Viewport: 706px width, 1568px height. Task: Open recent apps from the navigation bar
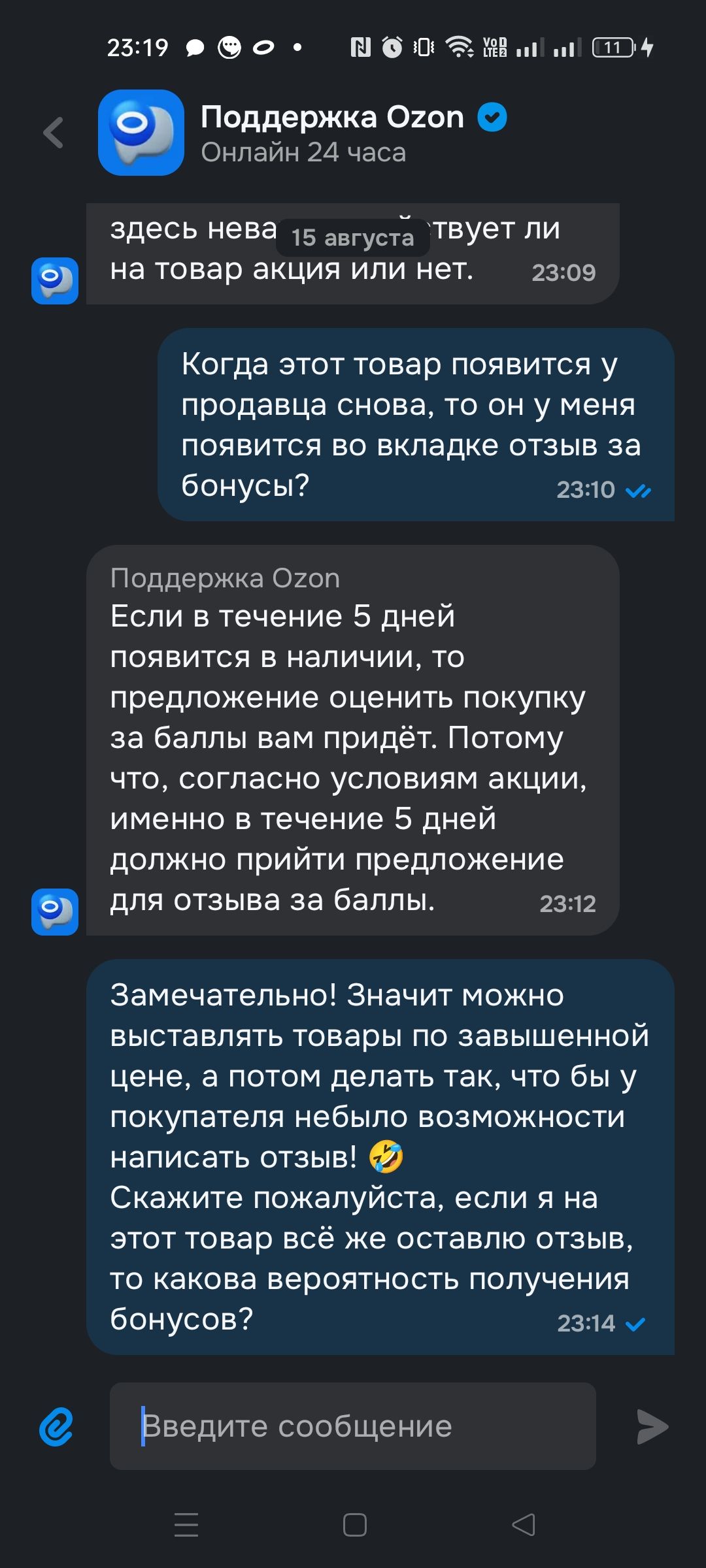(186, 1525)
